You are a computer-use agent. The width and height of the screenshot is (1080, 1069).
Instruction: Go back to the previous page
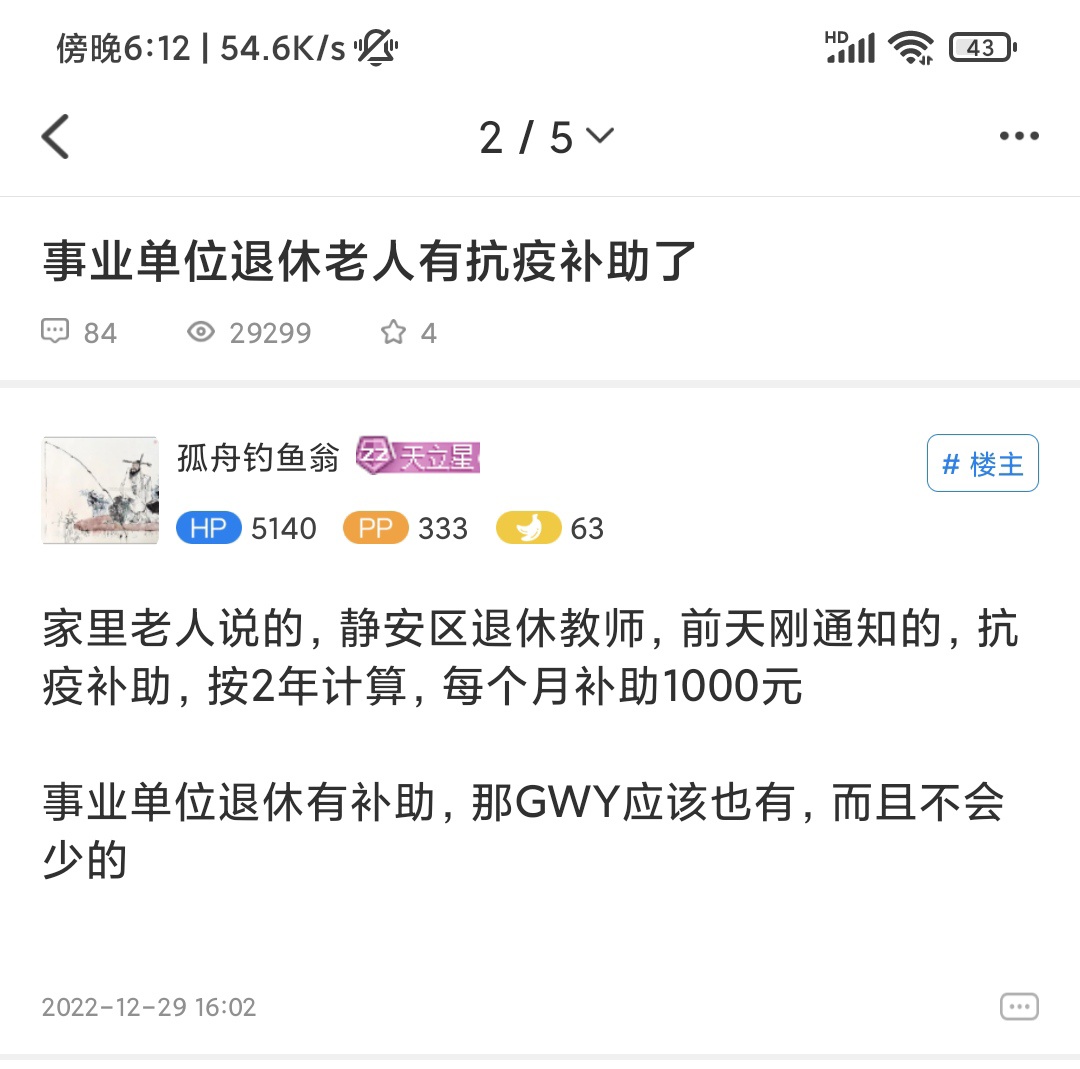coord(56,137)
